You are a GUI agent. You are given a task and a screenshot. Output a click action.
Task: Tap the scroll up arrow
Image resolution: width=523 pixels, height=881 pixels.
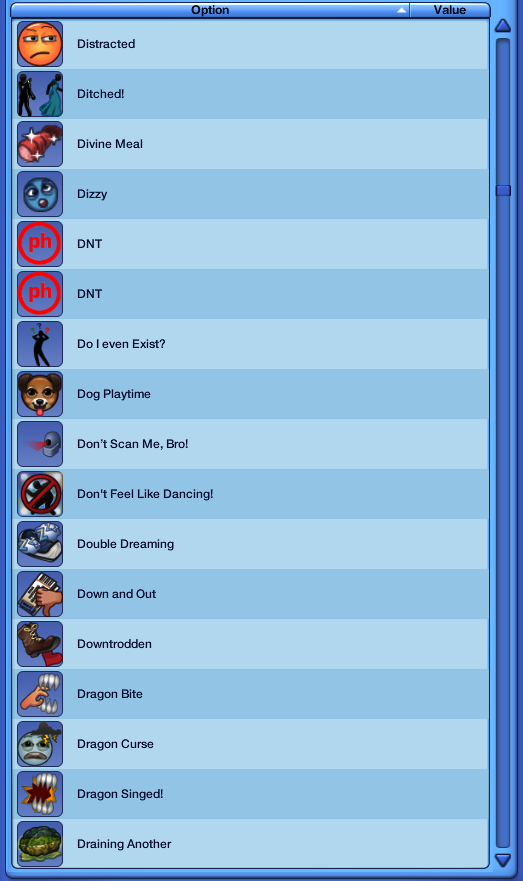(503, 25)
